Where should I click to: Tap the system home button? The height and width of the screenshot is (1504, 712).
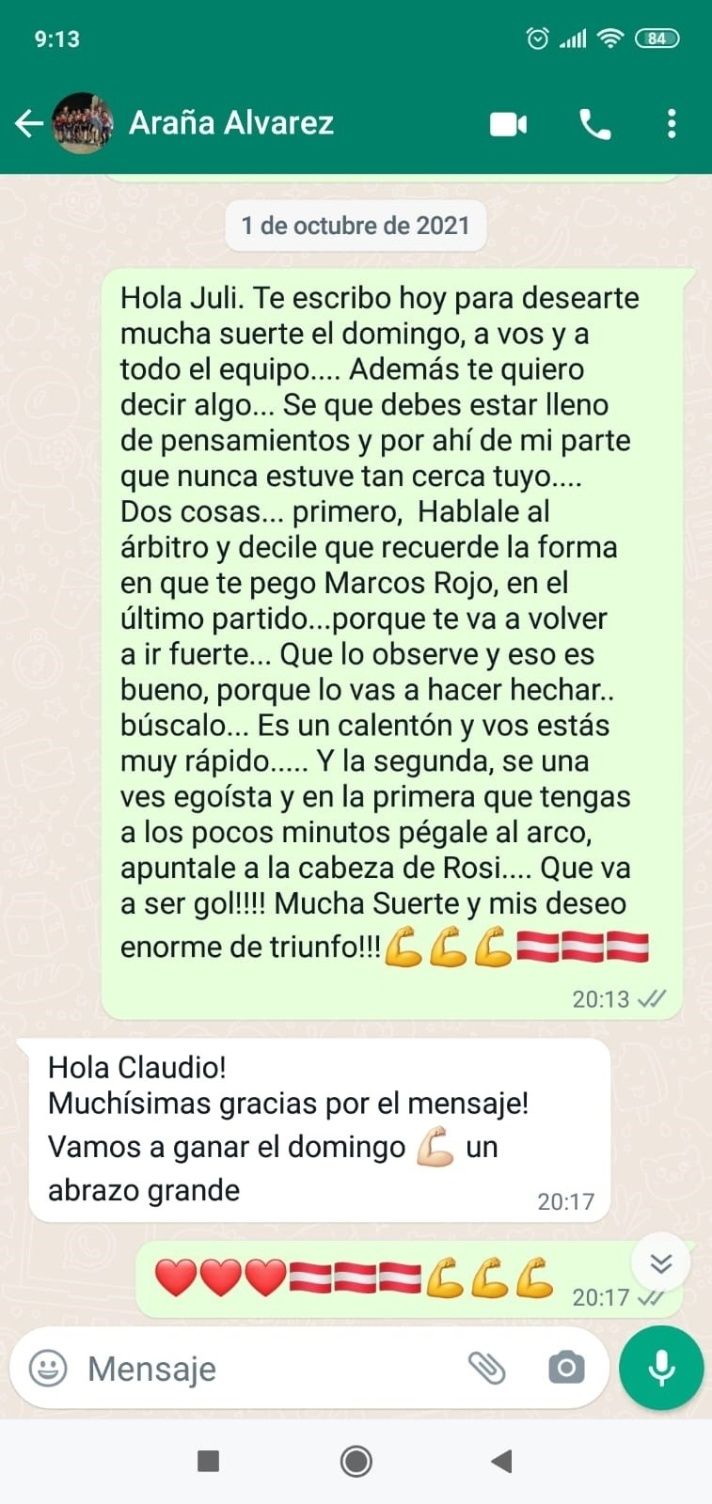356,1461
